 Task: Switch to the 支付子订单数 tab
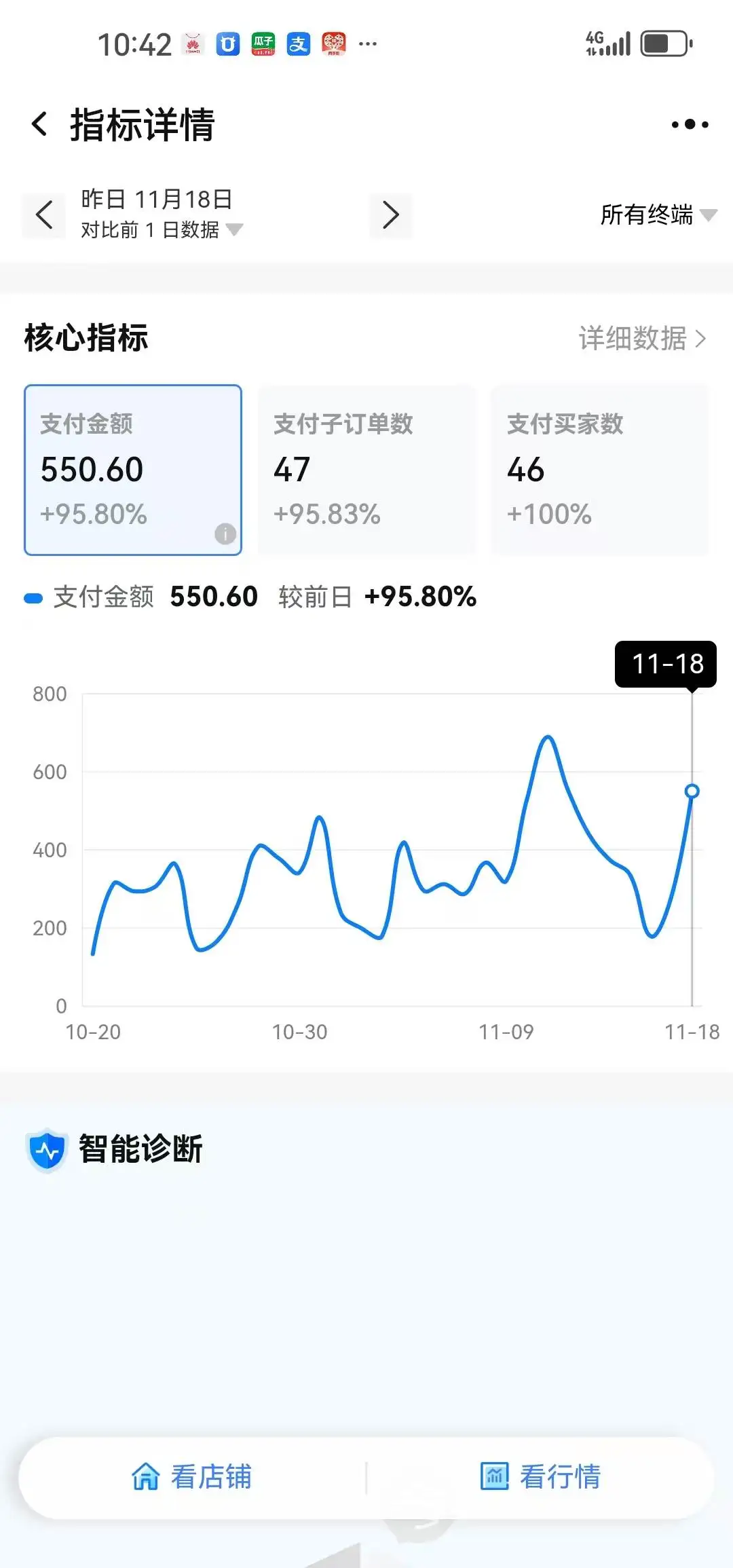point(365,470)
